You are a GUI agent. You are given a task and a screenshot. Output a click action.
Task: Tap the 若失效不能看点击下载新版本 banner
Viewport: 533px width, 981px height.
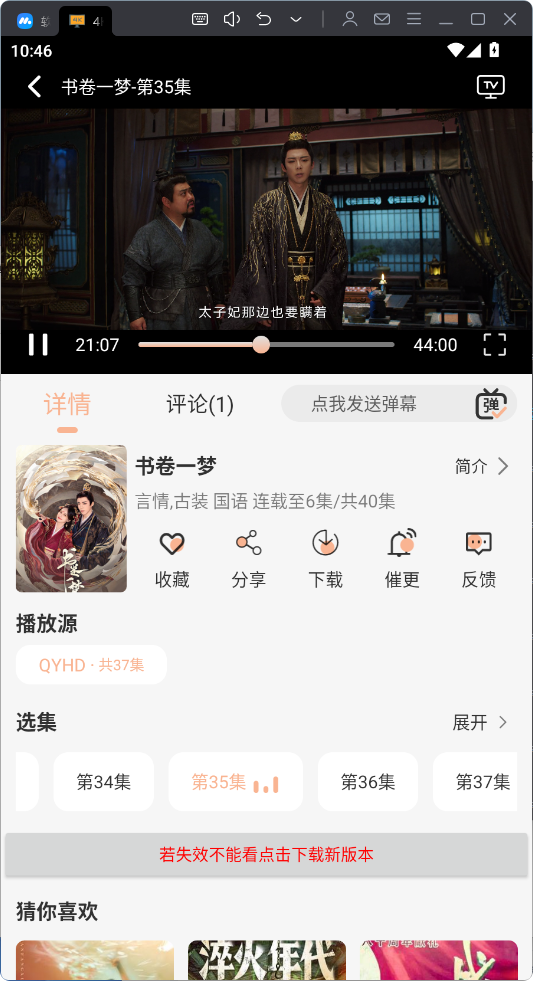coord(266,854)
